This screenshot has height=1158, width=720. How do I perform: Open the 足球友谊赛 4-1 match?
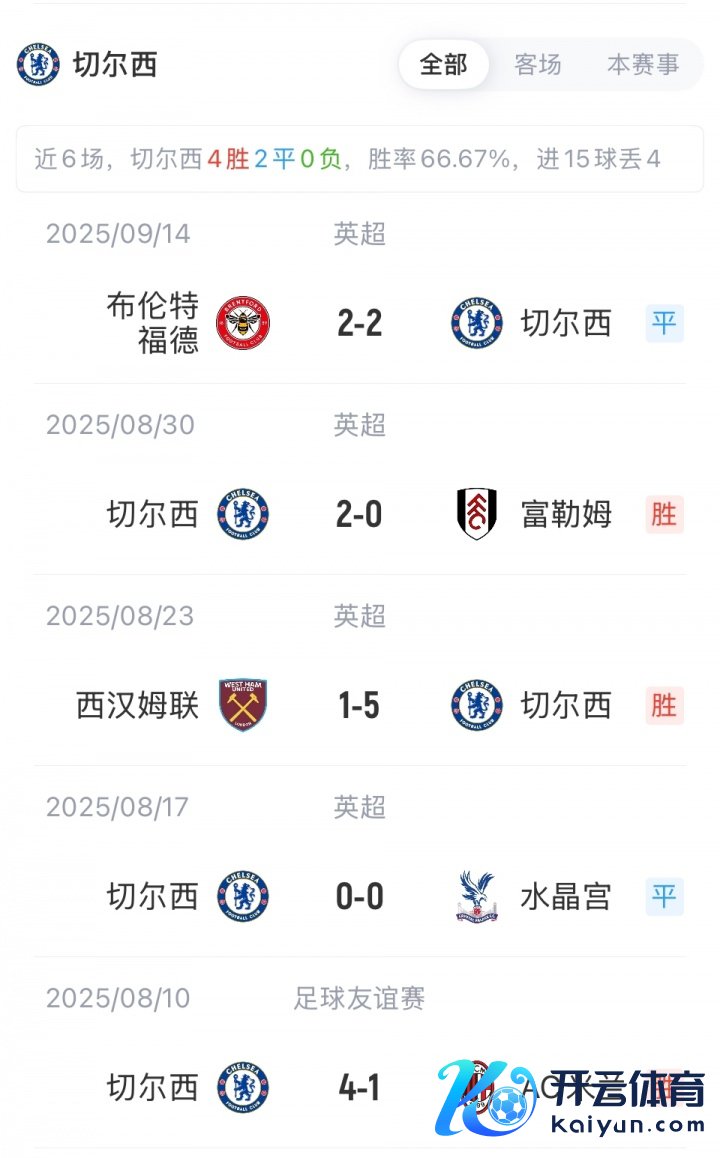[x=360, y=1087]
